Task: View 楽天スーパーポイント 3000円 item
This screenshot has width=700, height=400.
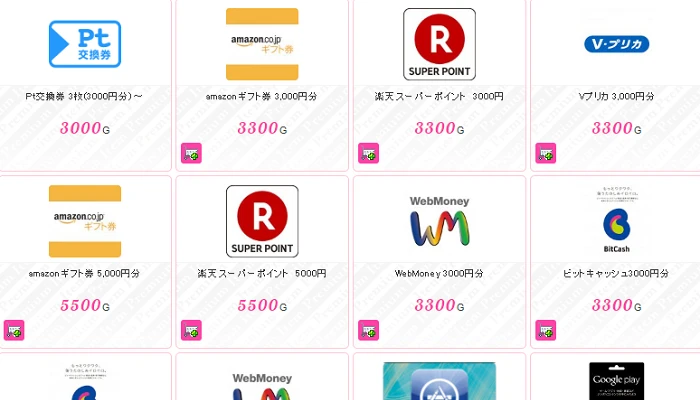Action: coord(439,45)
